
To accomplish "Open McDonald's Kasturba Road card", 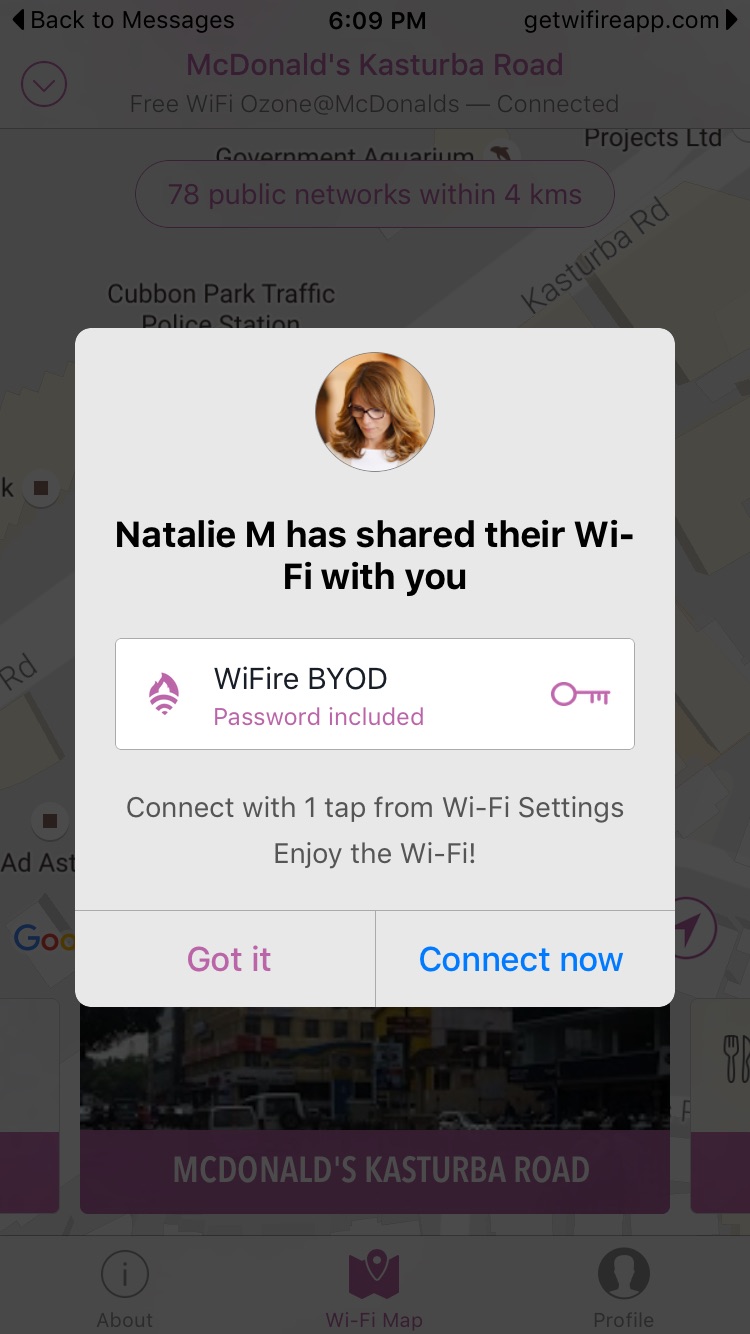I will [x=375, y=1170].
